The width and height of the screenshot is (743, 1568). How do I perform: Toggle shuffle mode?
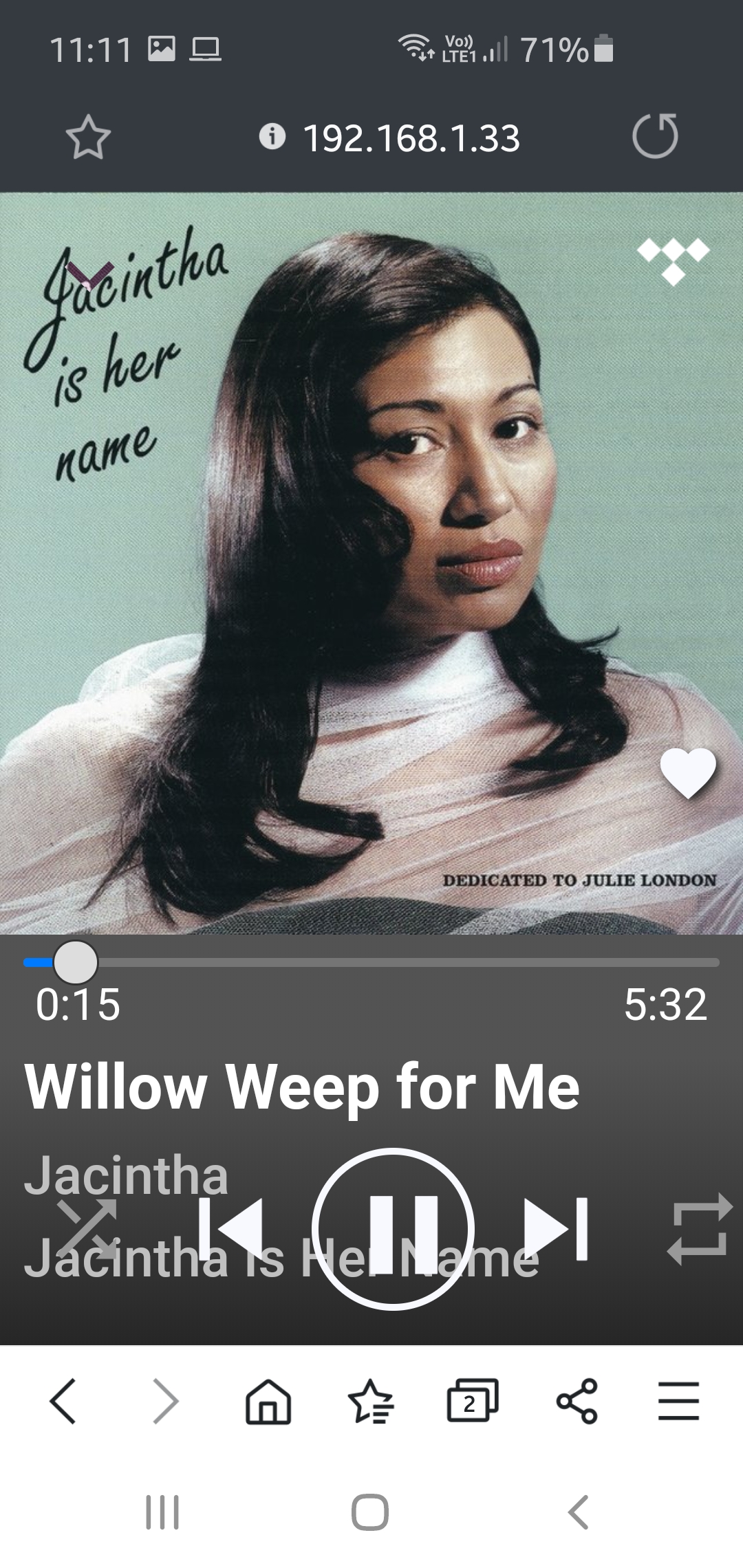pos(87,1229)
